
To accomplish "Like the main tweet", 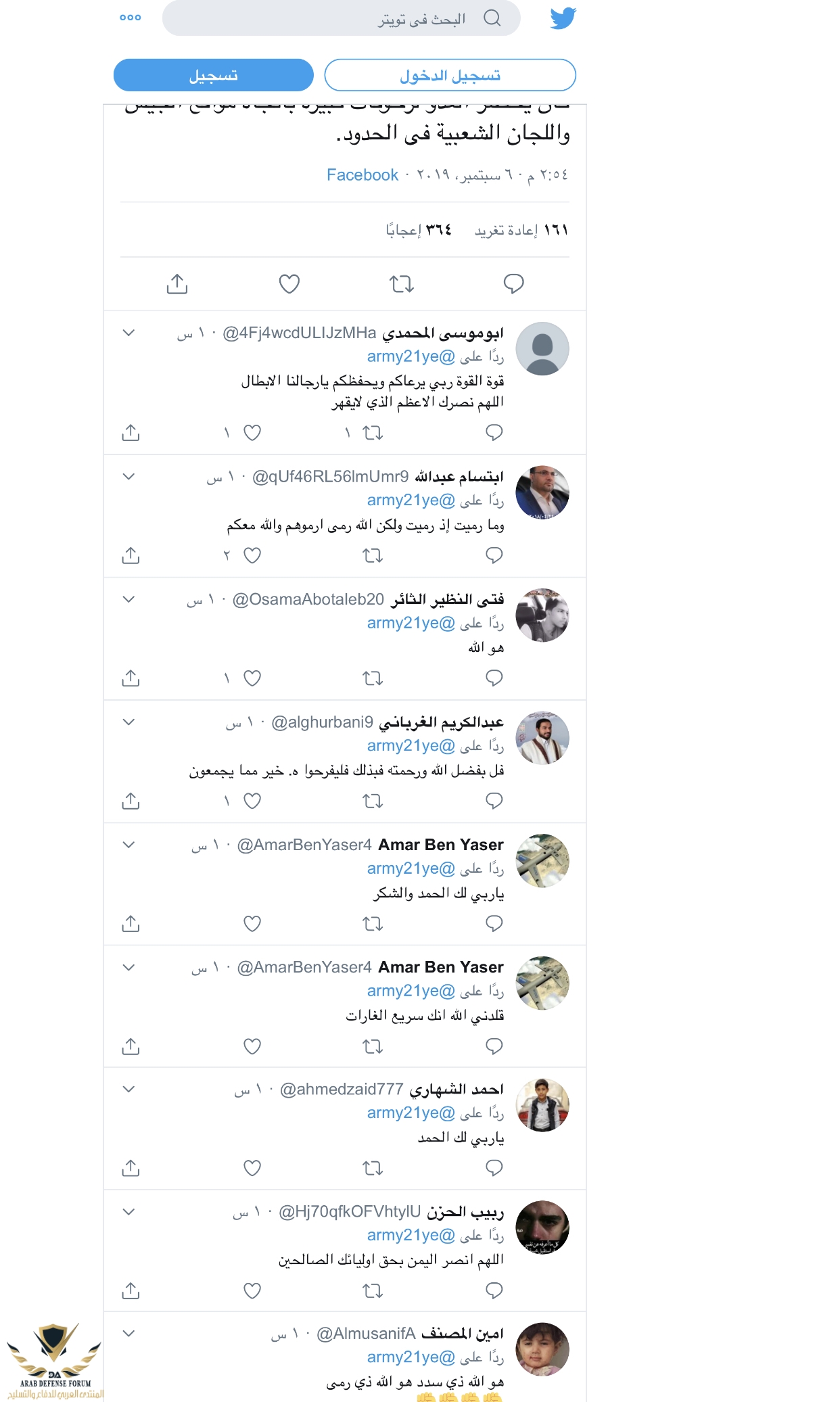I will pyautogui.click(x=289, y=284).
